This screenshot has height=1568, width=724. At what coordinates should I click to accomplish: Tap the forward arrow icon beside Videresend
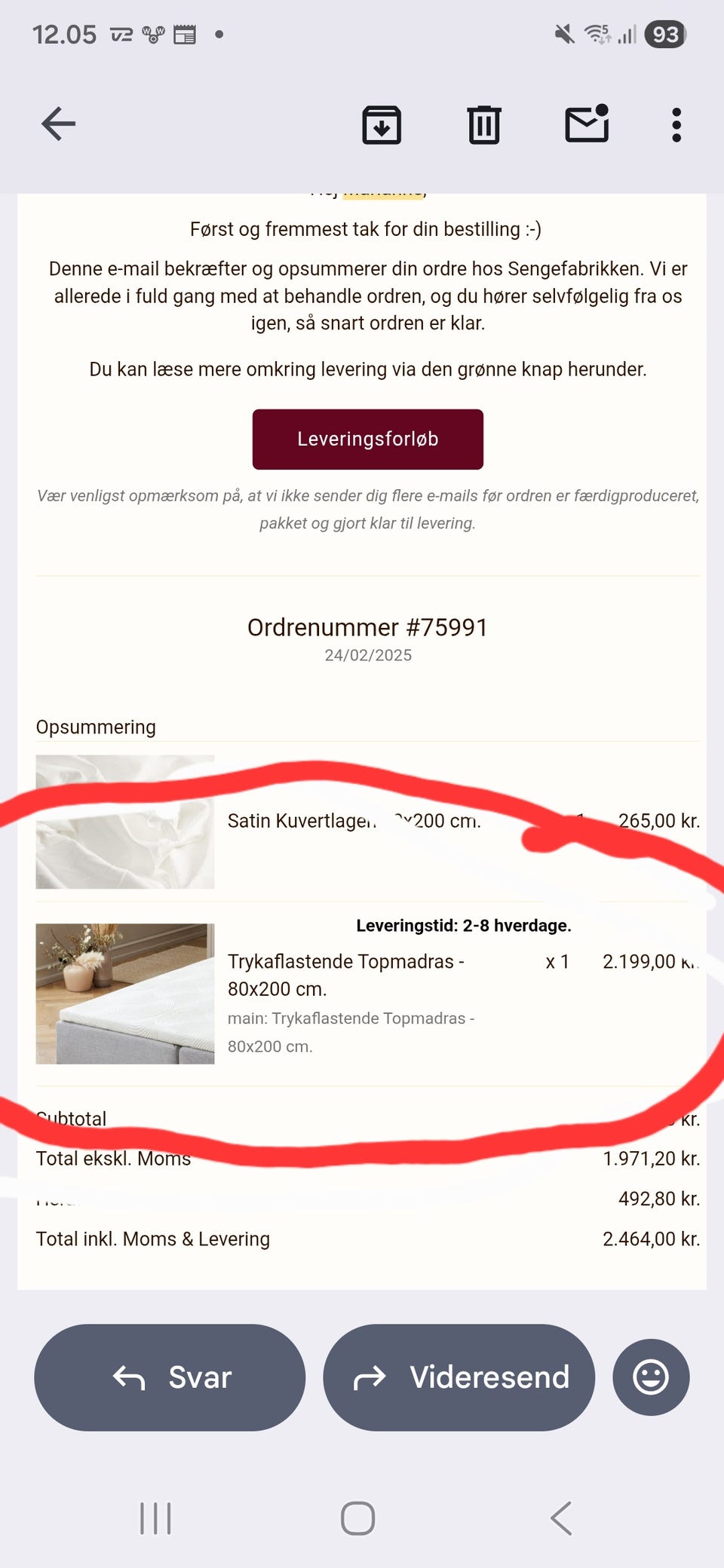pos(370,1377)
